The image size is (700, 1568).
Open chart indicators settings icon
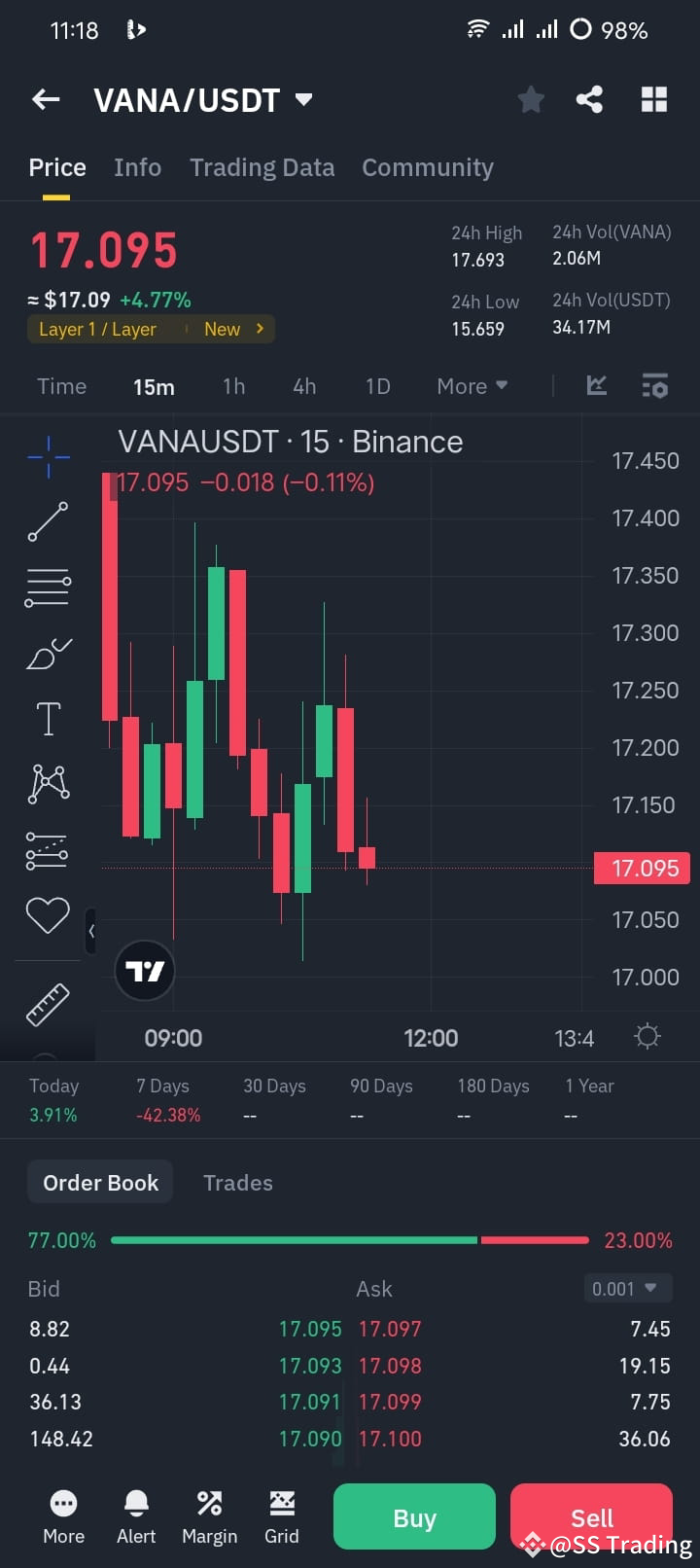tap(655, 386)
